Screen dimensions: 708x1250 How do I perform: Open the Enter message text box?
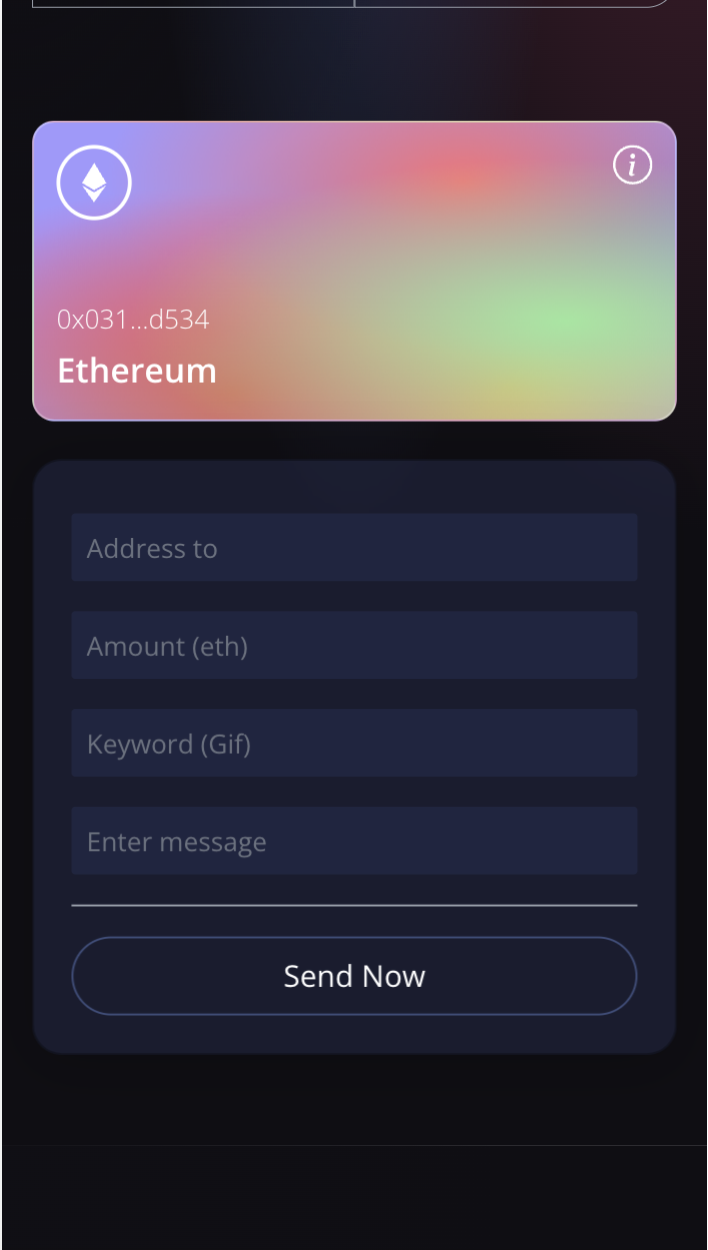(x=354, y=841)
